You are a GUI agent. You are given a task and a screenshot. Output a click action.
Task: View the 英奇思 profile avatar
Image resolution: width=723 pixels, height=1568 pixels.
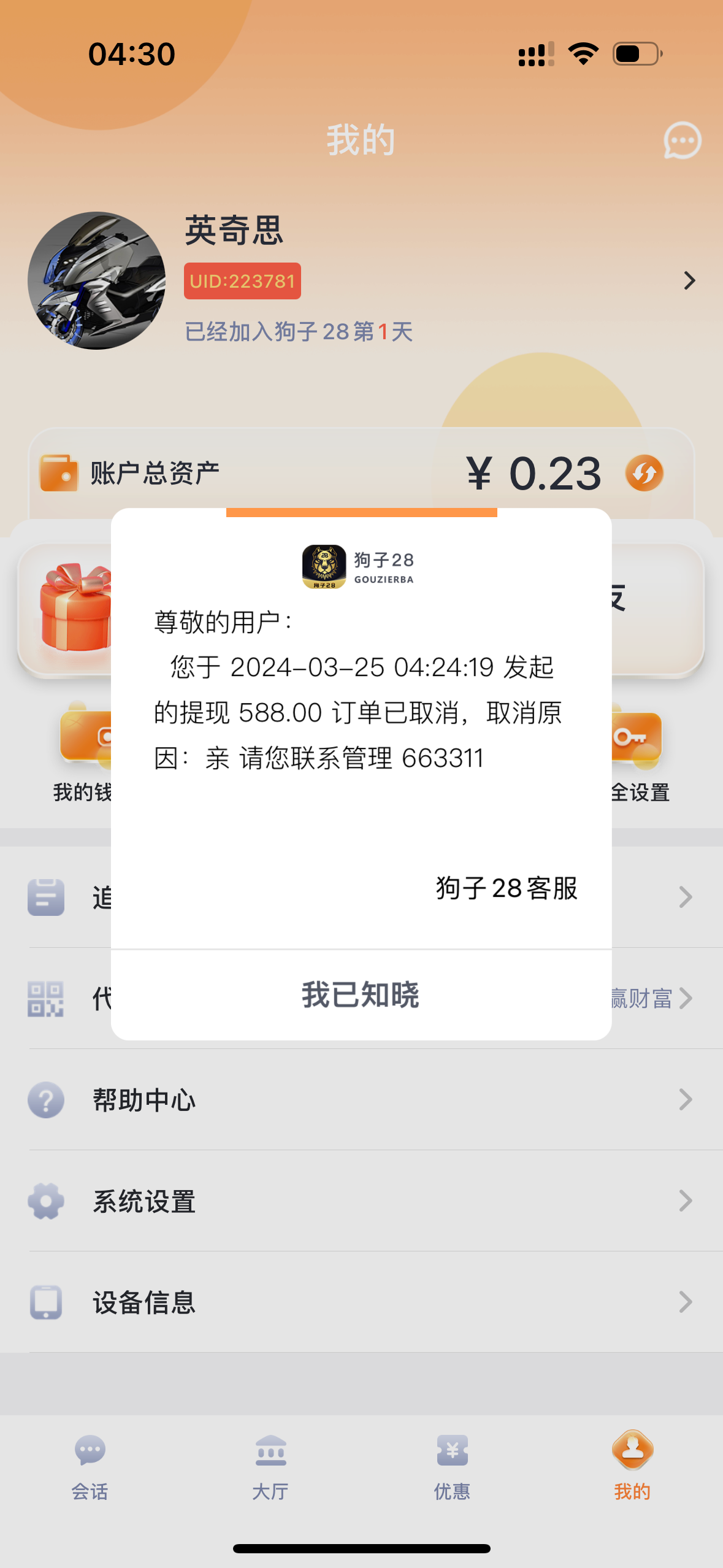pos(97,280)
